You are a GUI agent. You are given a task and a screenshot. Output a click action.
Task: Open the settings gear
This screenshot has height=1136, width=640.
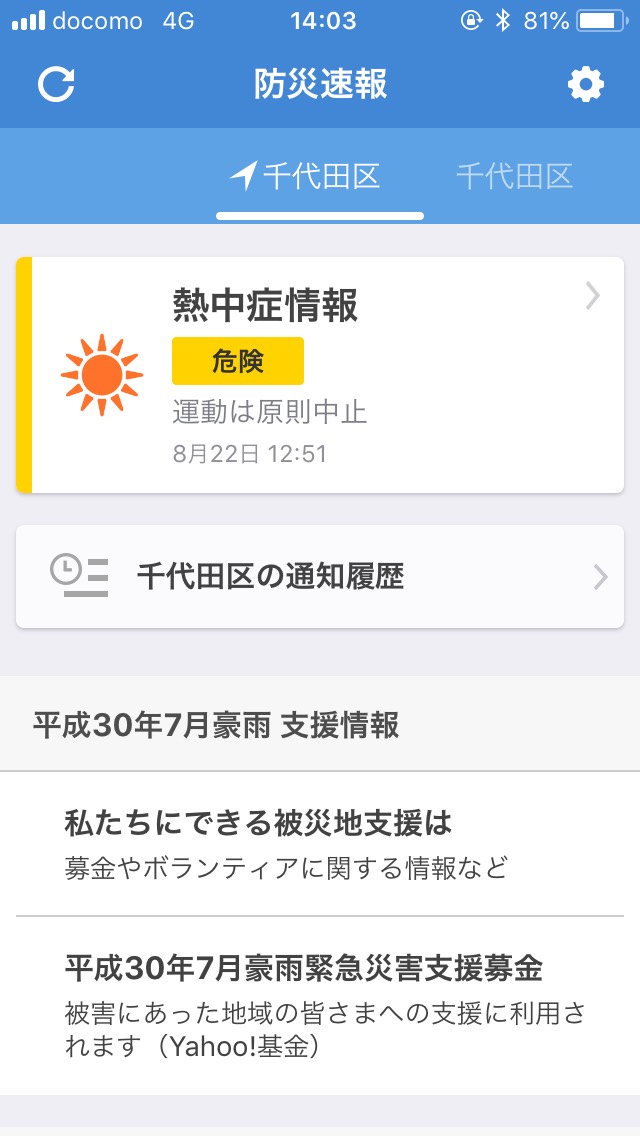tap(585, 85)
